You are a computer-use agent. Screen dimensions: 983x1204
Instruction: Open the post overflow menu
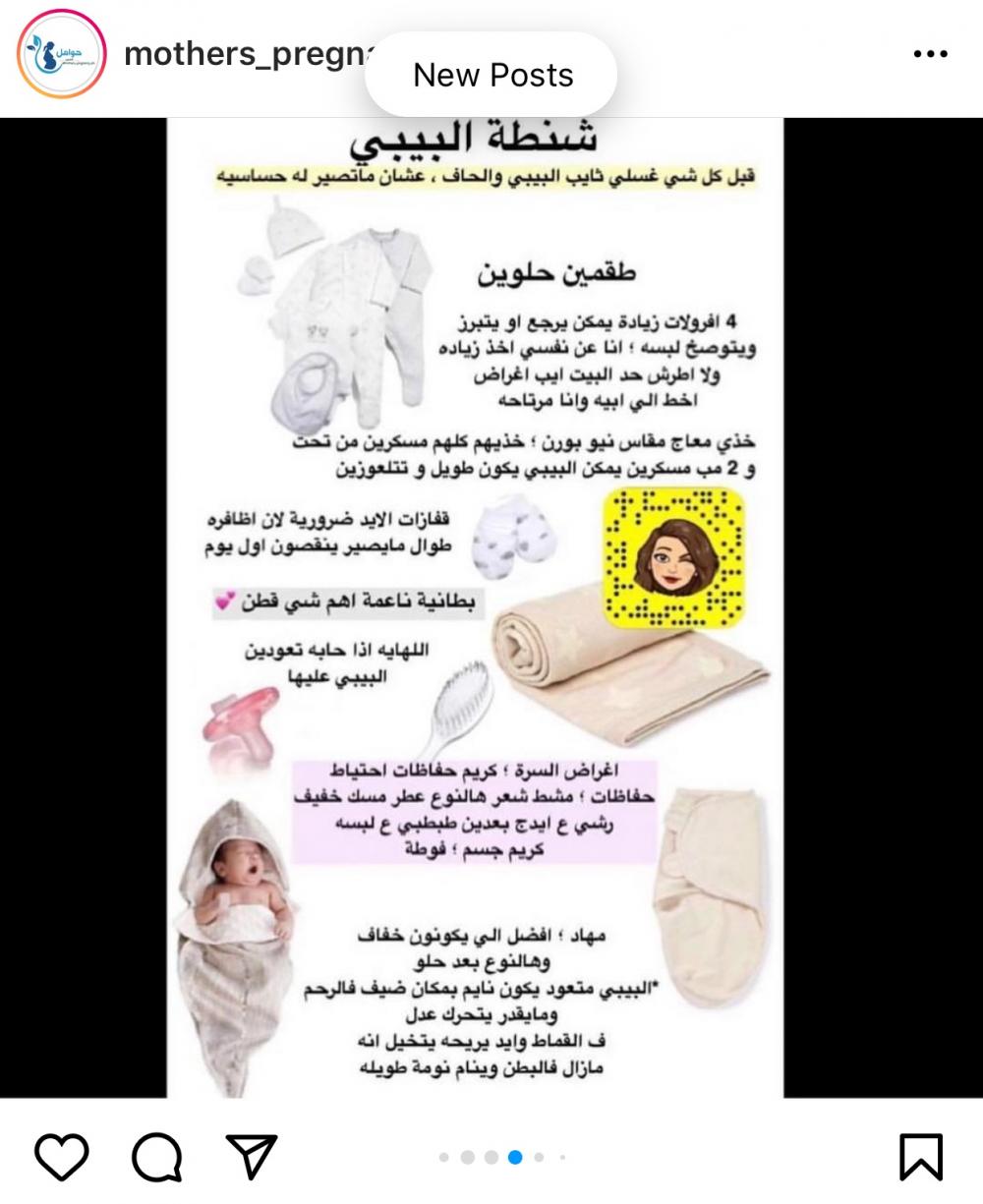(x=929, y=54)
